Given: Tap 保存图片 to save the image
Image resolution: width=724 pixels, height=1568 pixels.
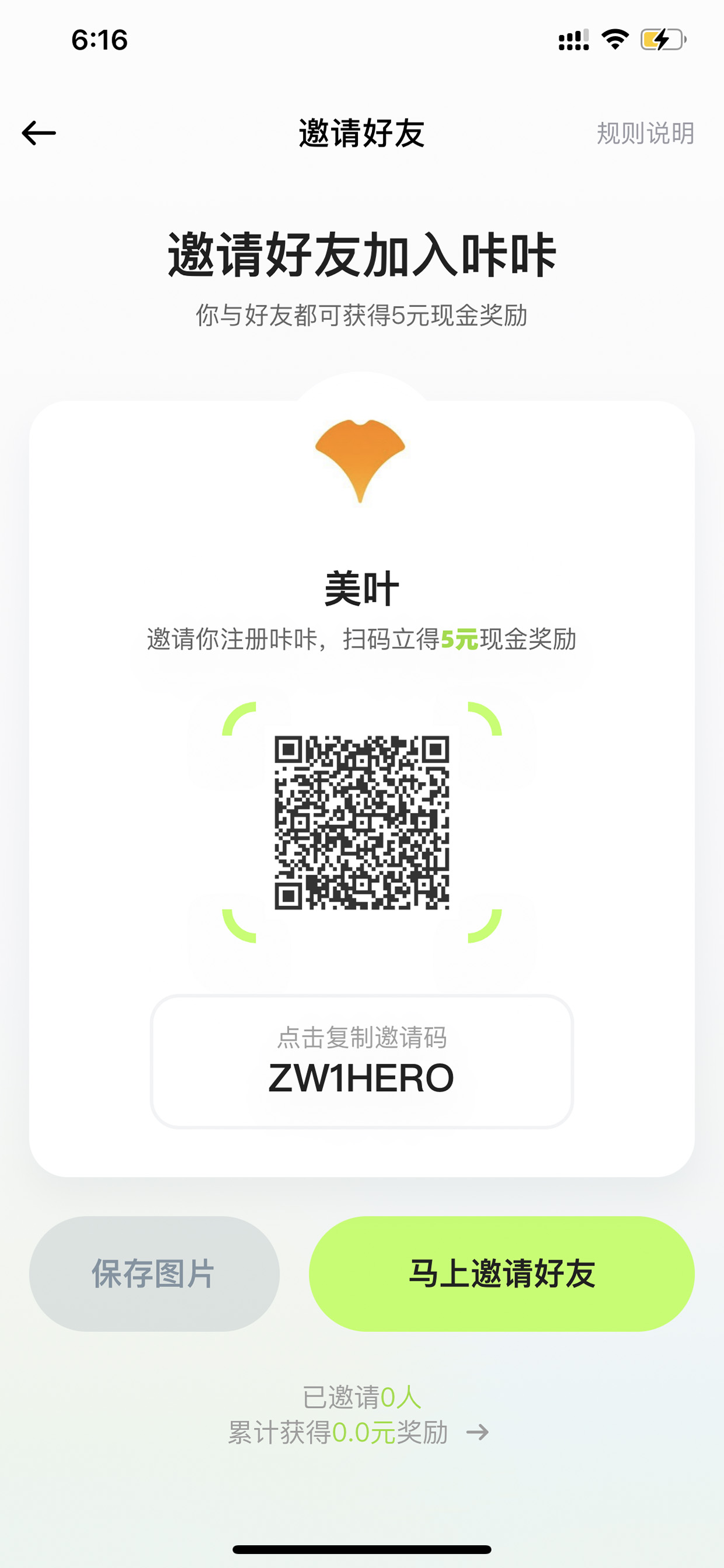Looking at the screenshot, I should (x=155, y=1274).
